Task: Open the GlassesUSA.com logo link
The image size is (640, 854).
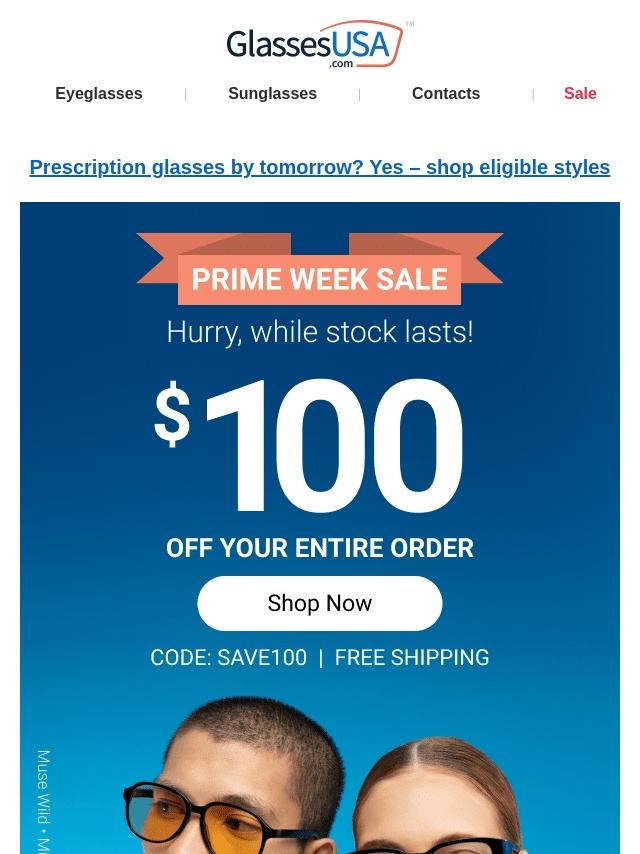Action: click(319, 45)
